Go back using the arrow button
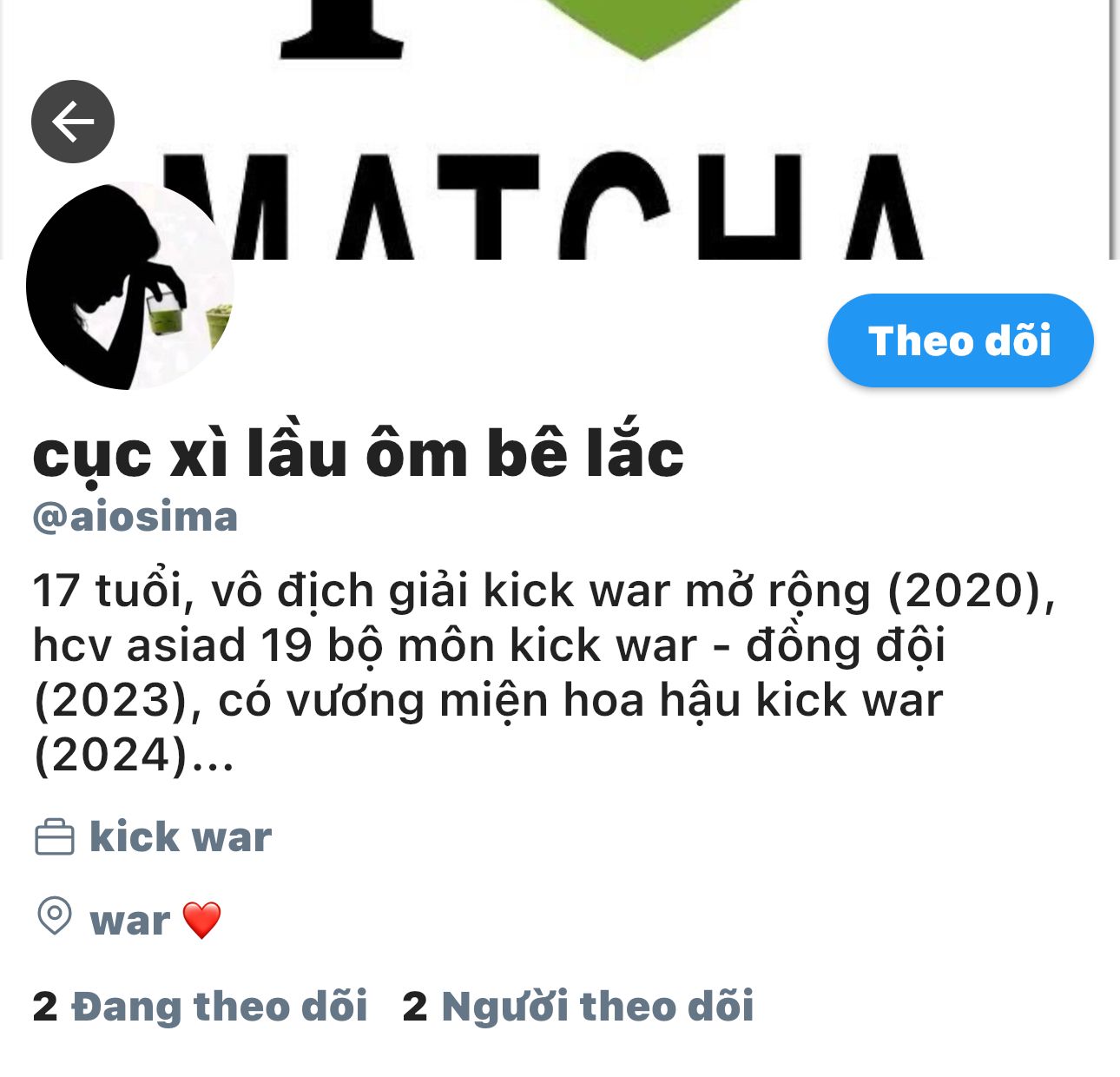 click(x=73, y=122)
